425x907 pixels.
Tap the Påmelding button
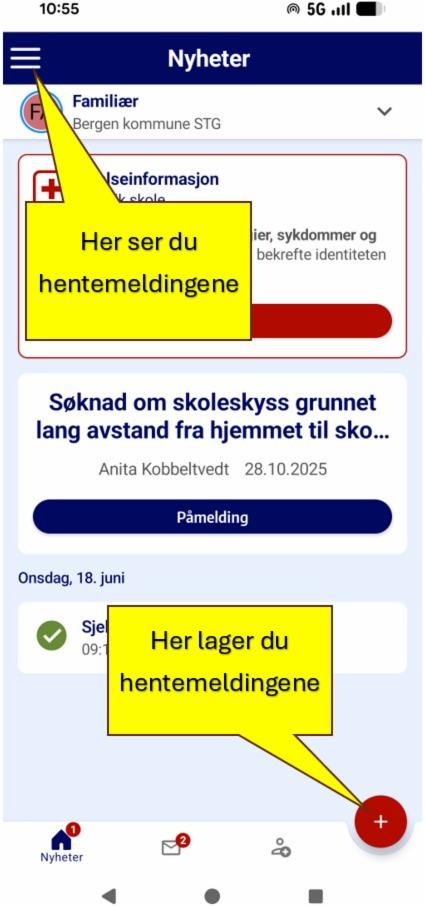[x=212, y=517]
